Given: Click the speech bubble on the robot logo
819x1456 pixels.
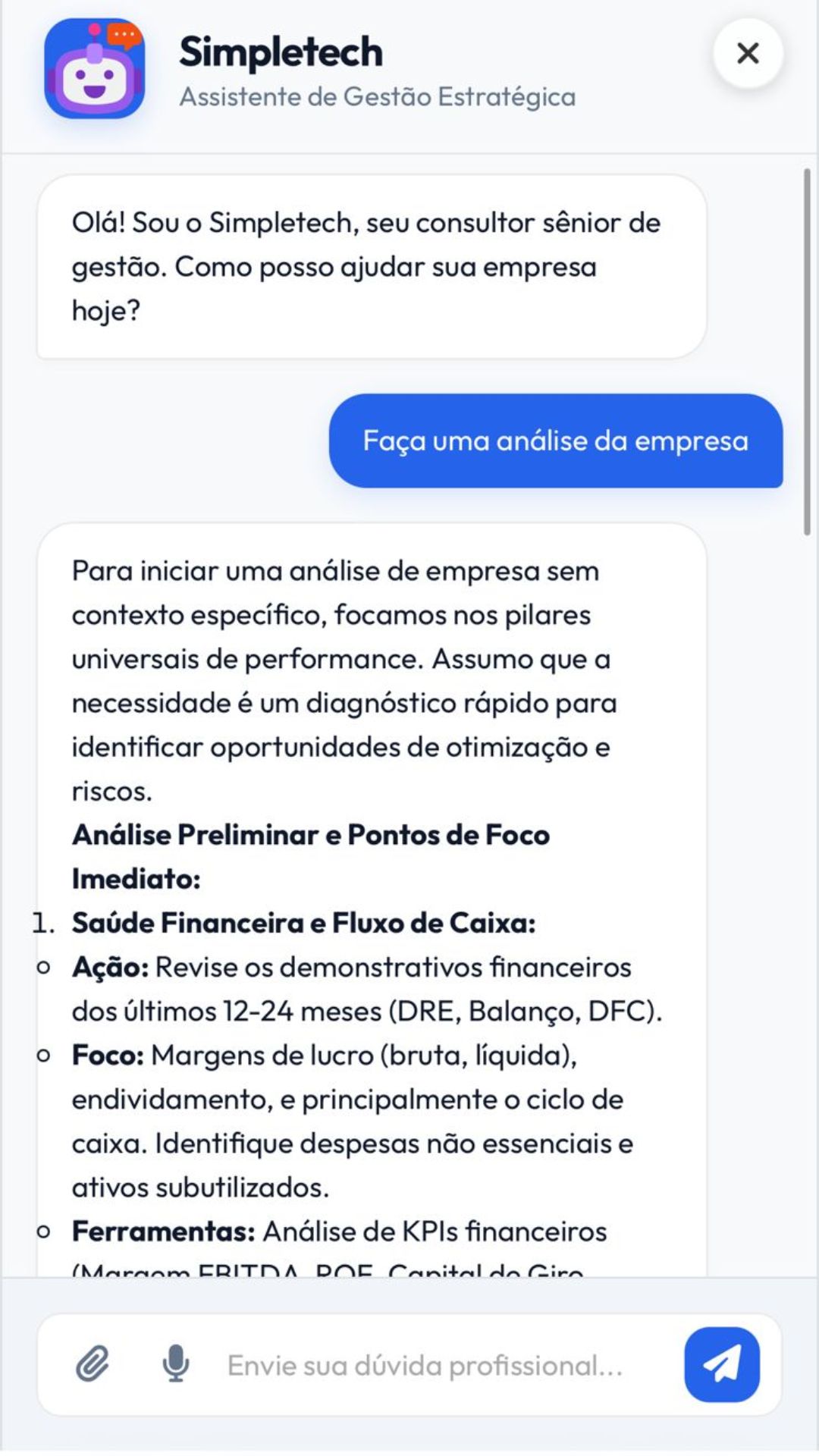Looking at the screenshot, I should (x=124, y=35).
